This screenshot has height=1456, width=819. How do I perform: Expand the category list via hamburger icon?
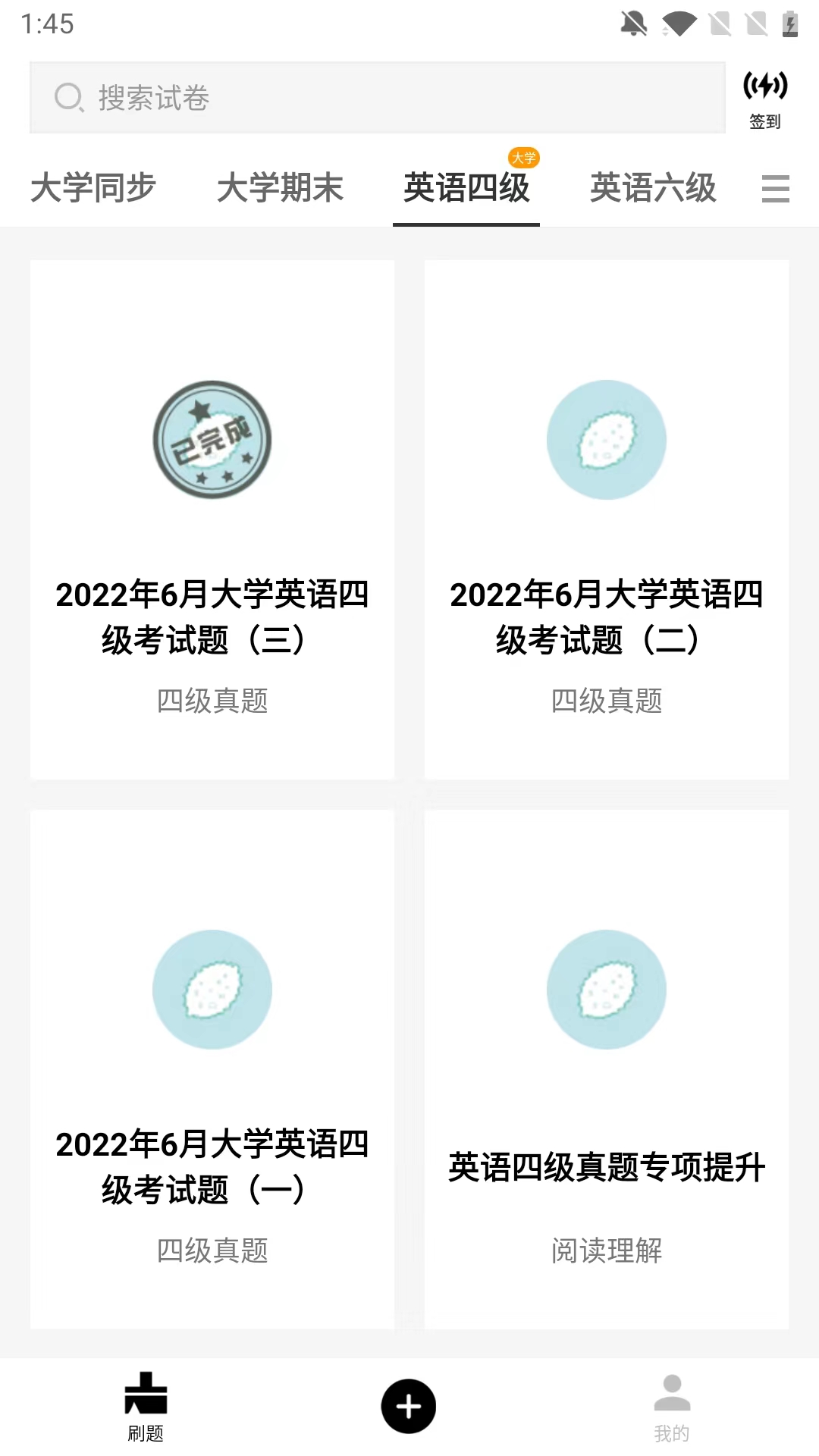[x=774, y=190]
